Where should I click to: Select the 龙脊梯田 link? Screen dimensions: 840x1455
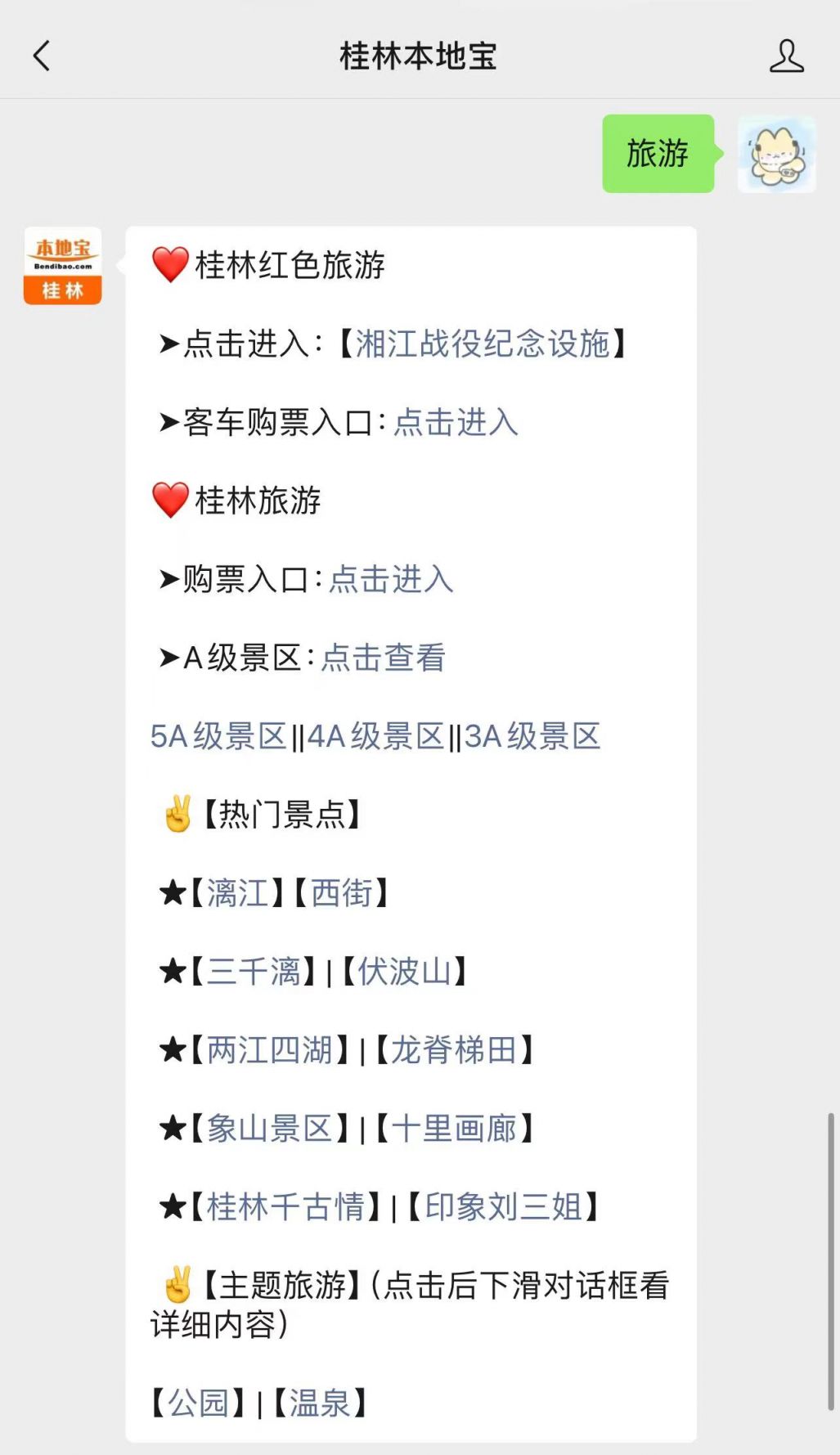pos(454,1050)
